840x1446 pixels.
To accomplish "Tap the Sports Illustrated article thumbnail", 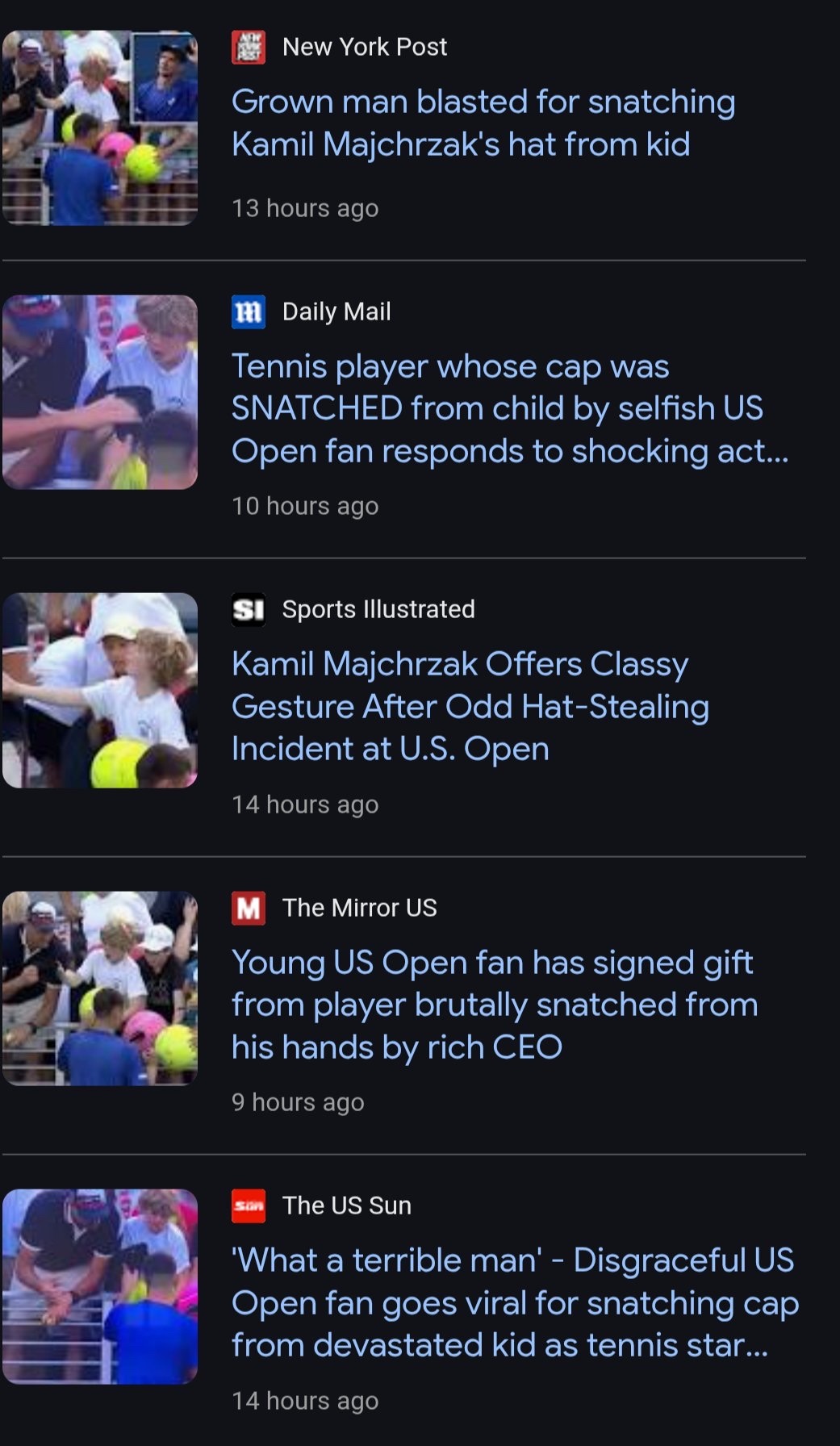I will (x=100, y=690).
